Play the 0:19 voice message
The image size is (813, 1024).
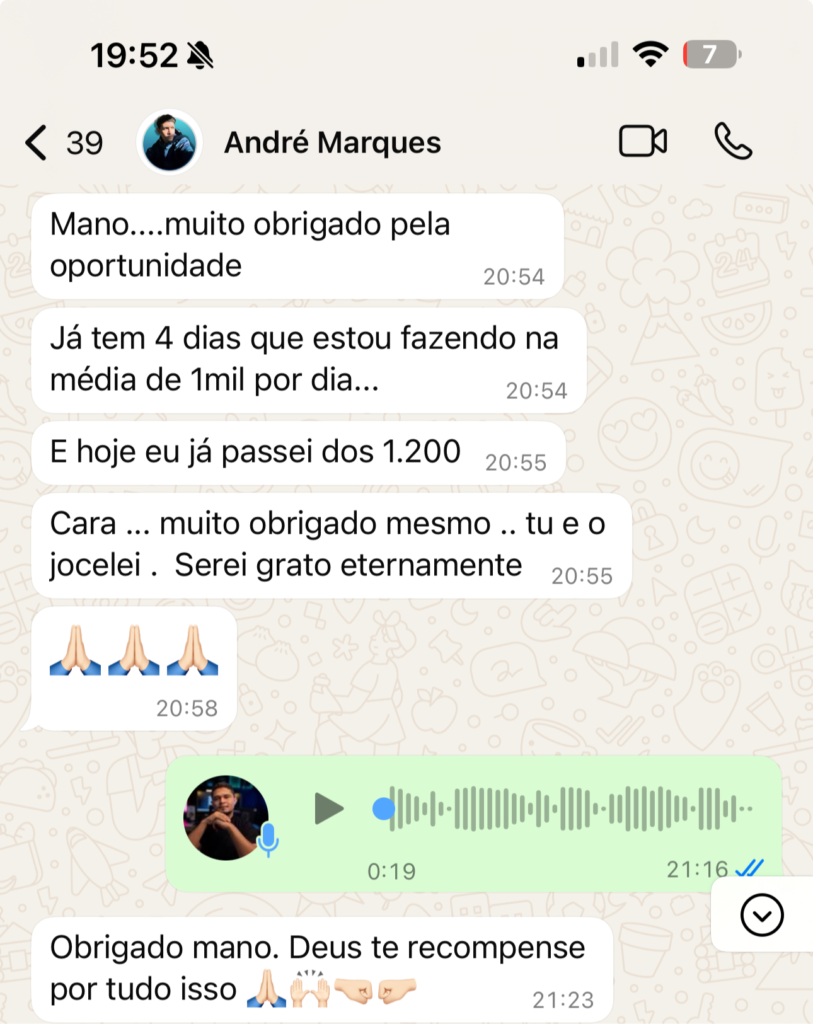pos(328,808)
